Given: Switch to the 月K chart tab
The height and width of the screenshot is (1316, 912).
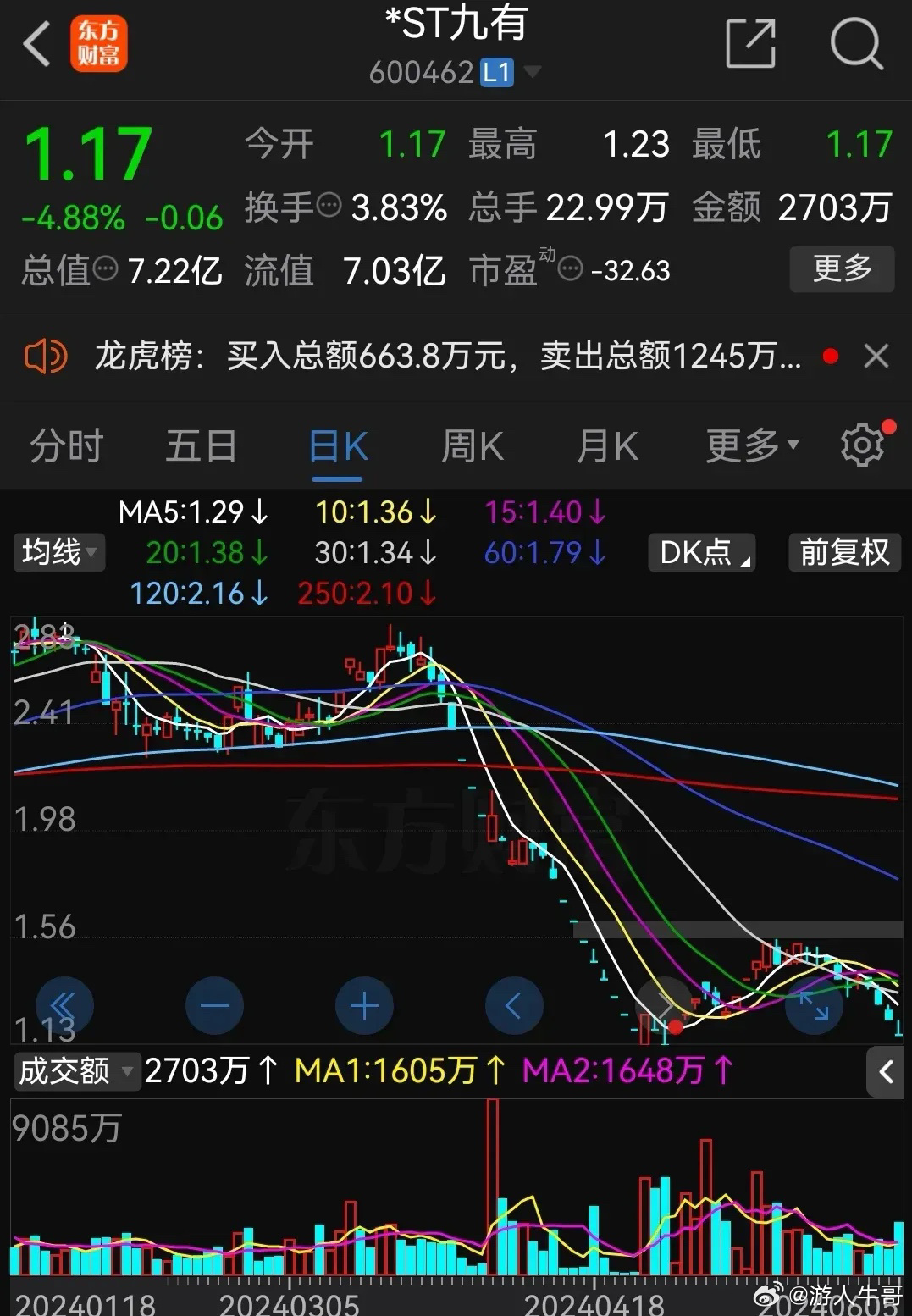Looking at the screenshot, I should tap(607, 445).
